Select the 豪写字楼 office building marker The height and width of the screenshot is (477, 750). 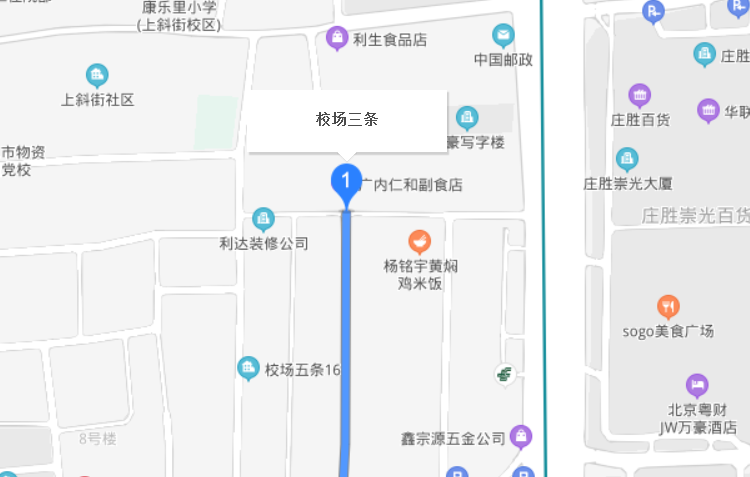[x=467, y=118]
